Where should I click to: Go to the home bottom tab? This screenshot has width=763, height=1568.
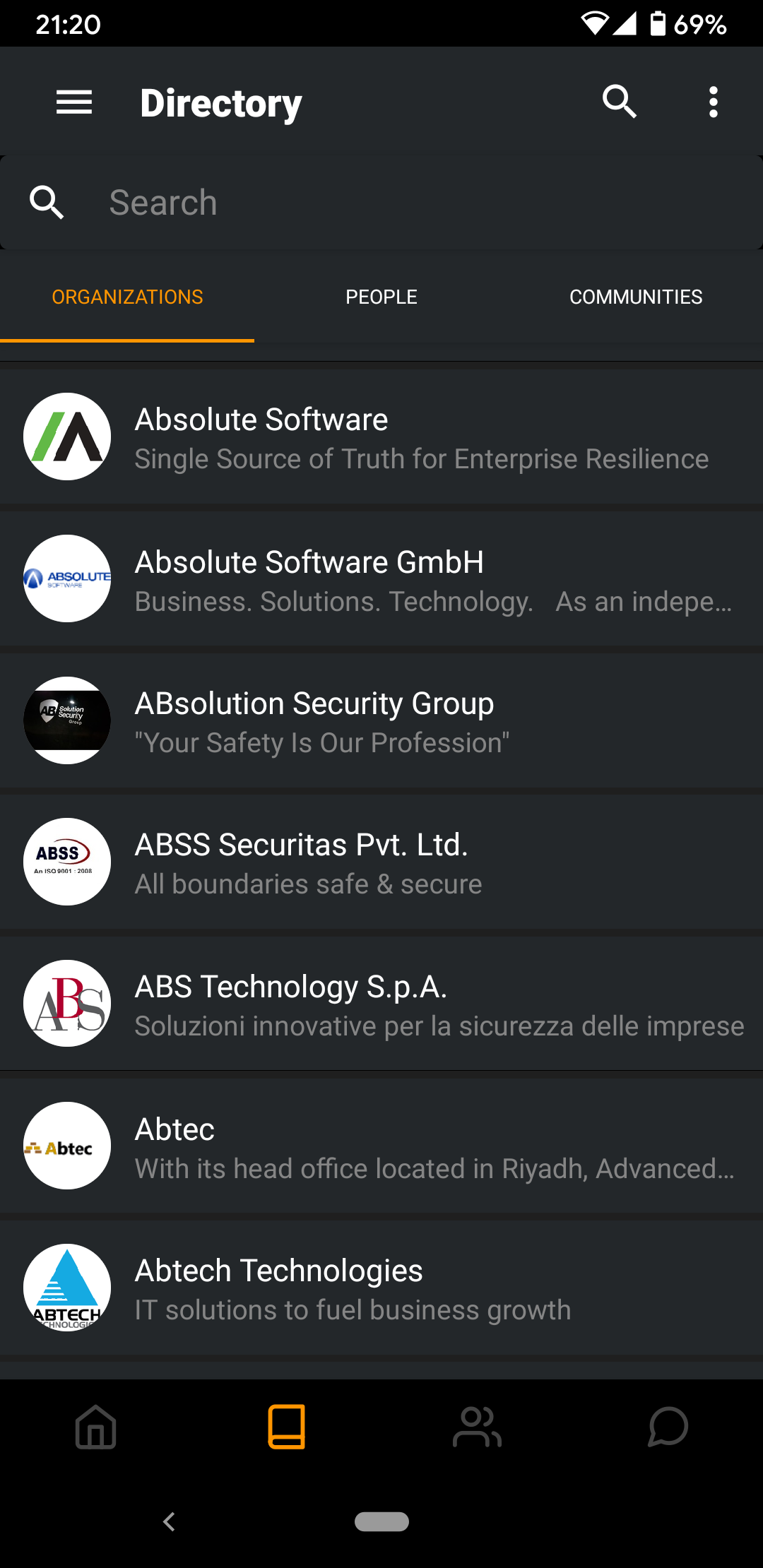coord(96,1427)
